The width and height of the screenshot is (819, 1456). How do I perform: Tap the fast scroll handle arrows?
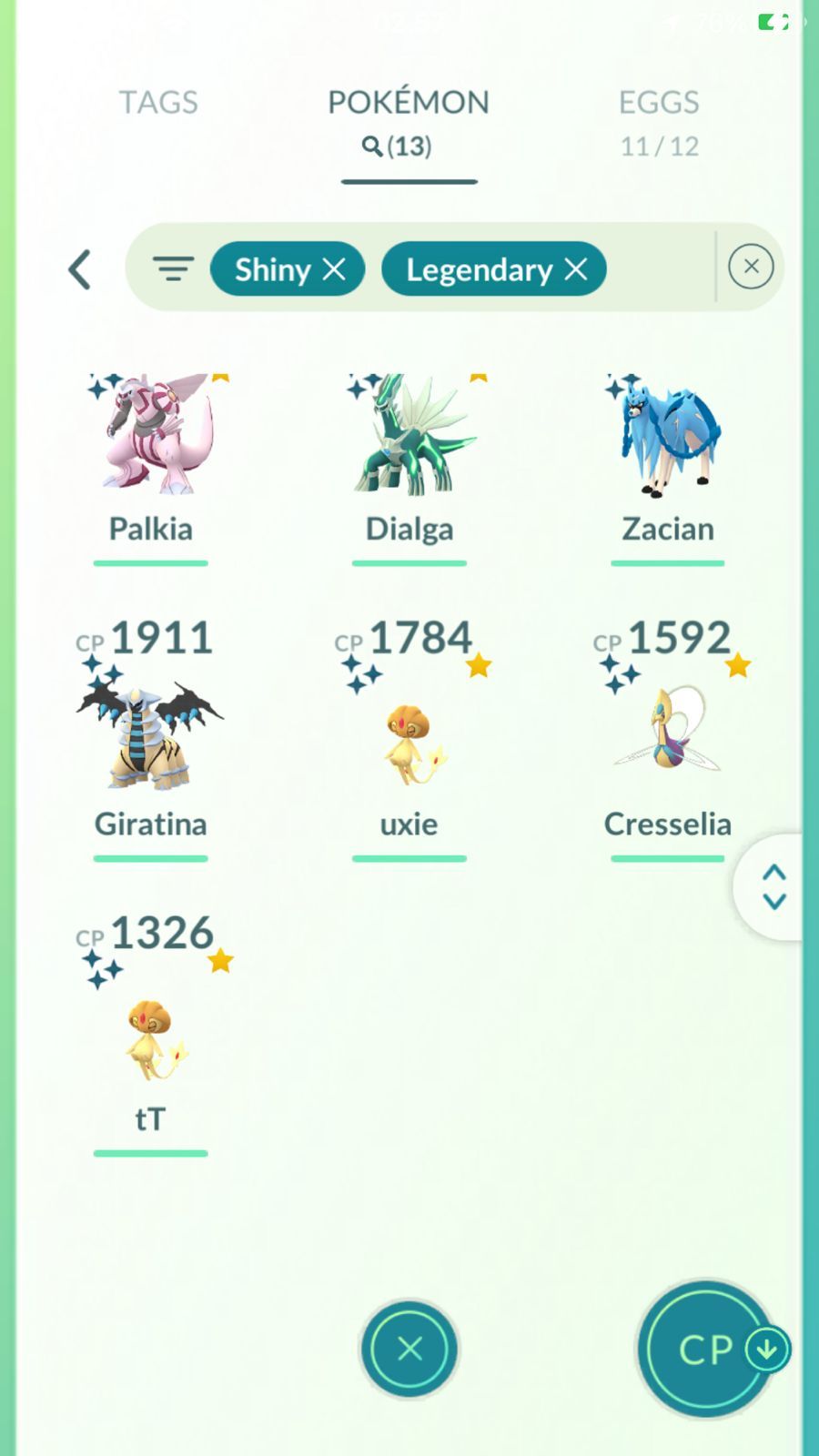[773, 886]
